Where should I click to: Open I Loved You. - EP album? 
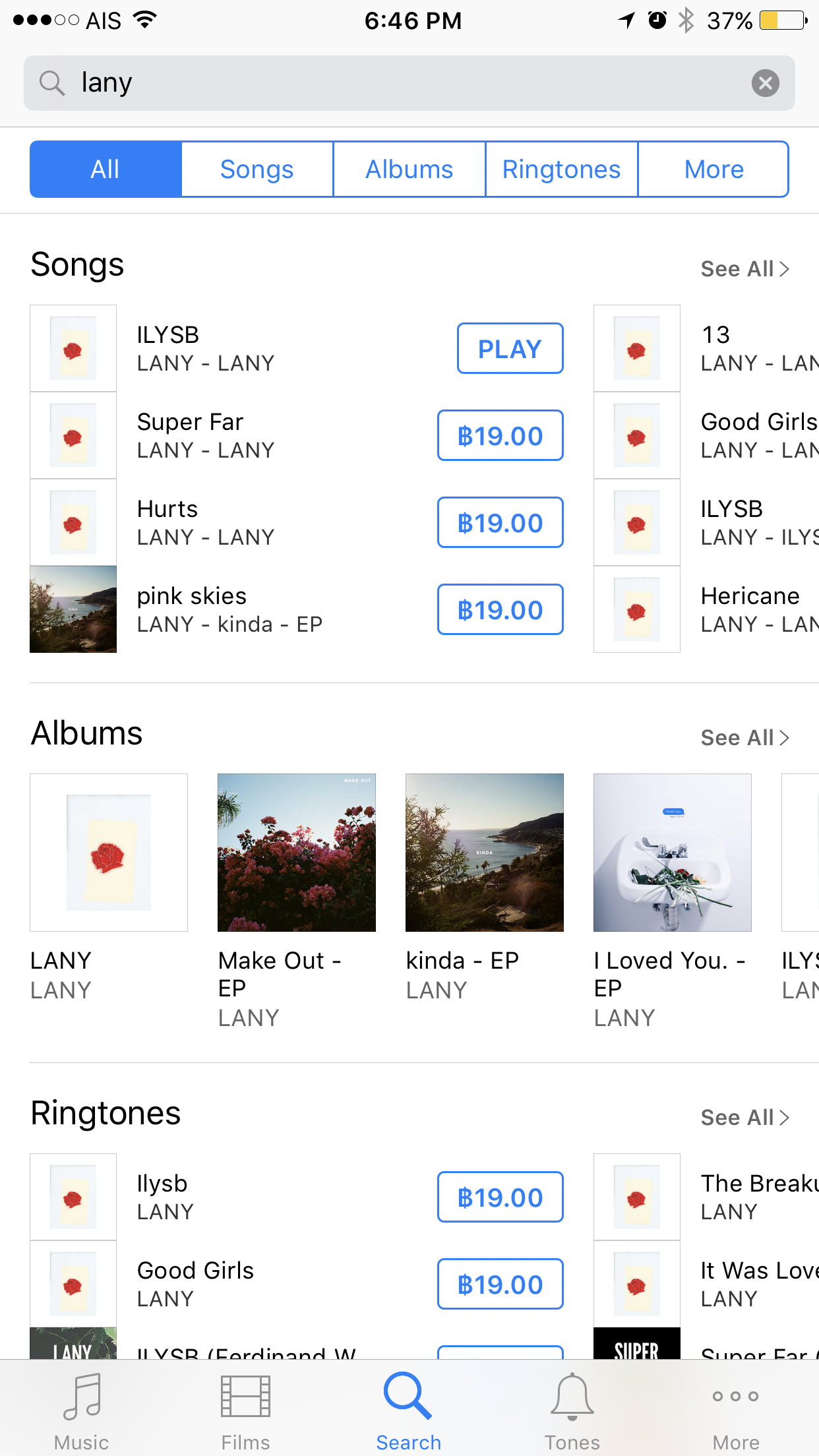pyautogui.click(x=673, y=853)
